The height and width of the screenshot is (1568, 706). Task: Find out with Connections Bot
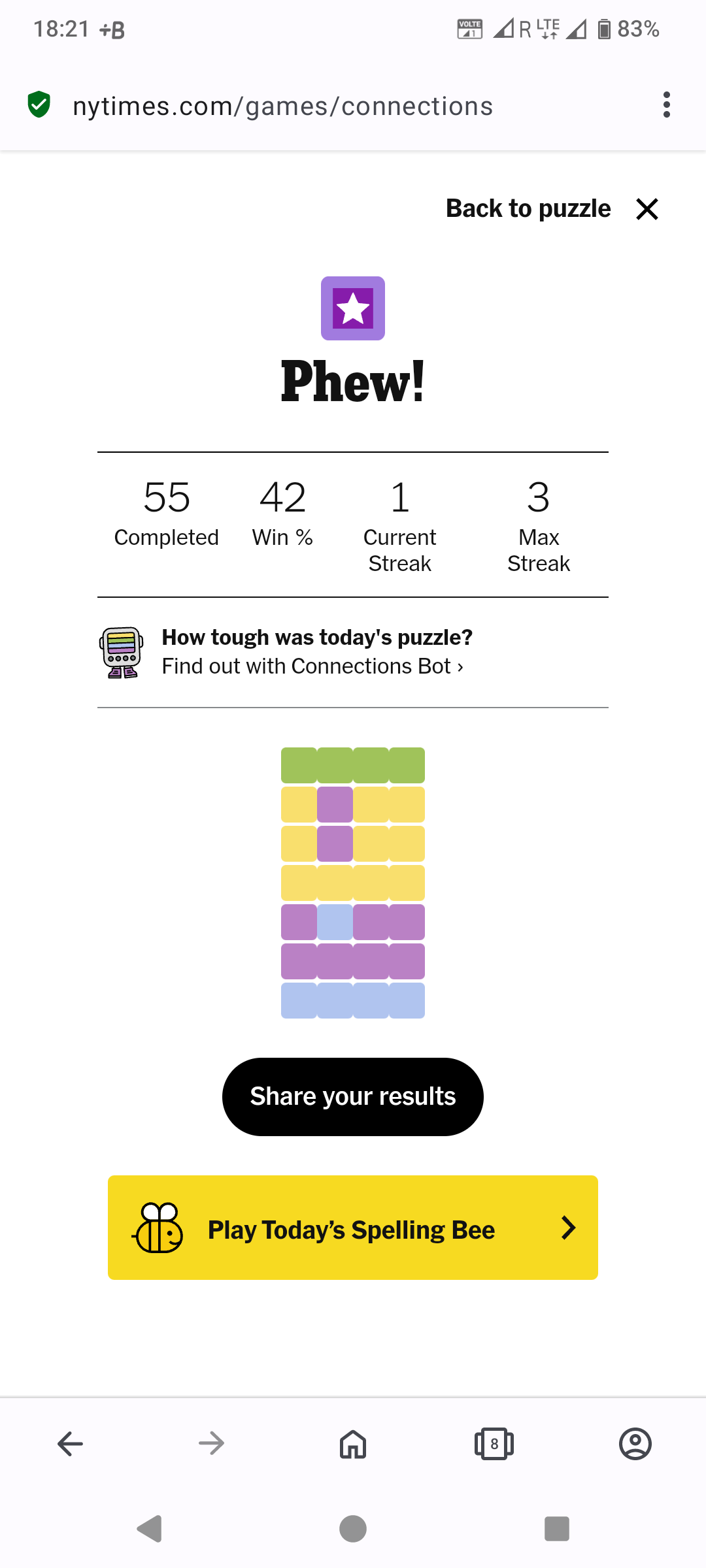pos(312,666)
